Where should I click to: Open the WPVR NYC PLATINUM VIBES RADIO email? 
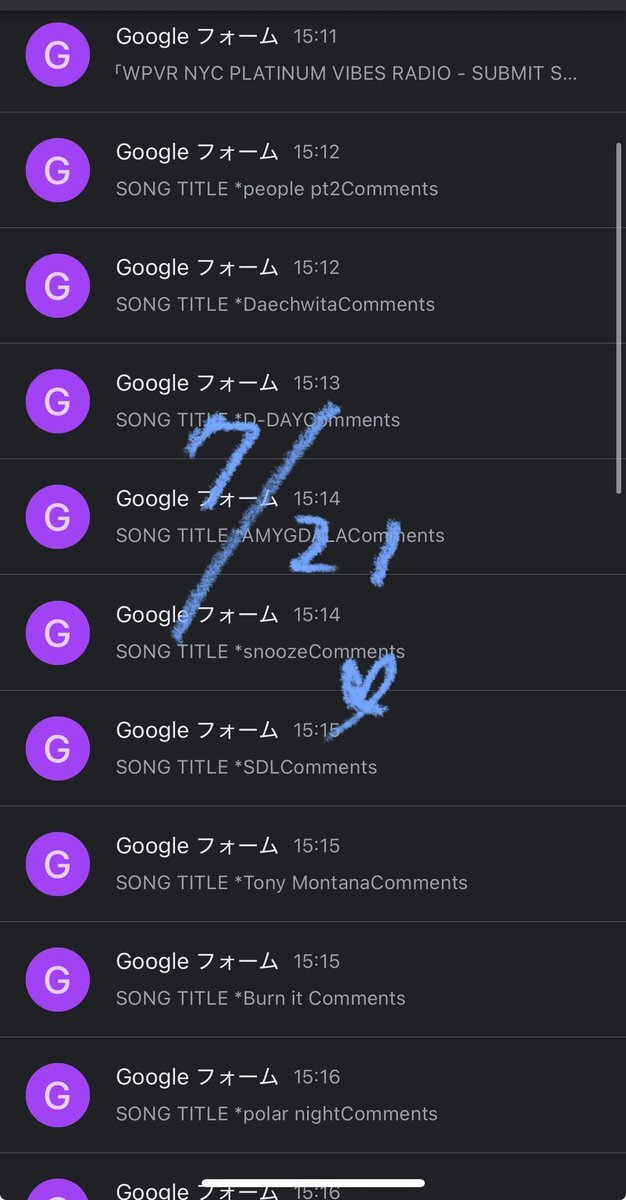(x=313, y=55)
